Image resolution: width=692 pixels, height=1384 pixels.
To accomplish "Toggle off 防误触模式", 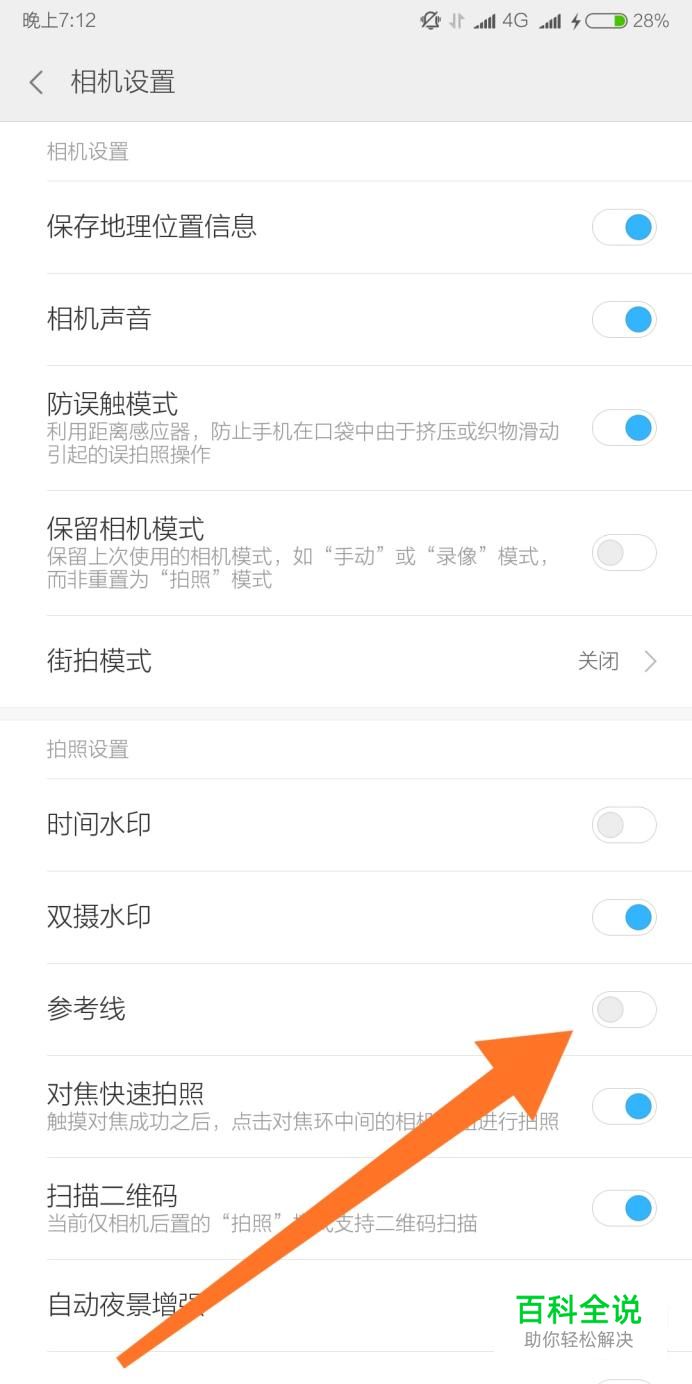I will [624, 428].
